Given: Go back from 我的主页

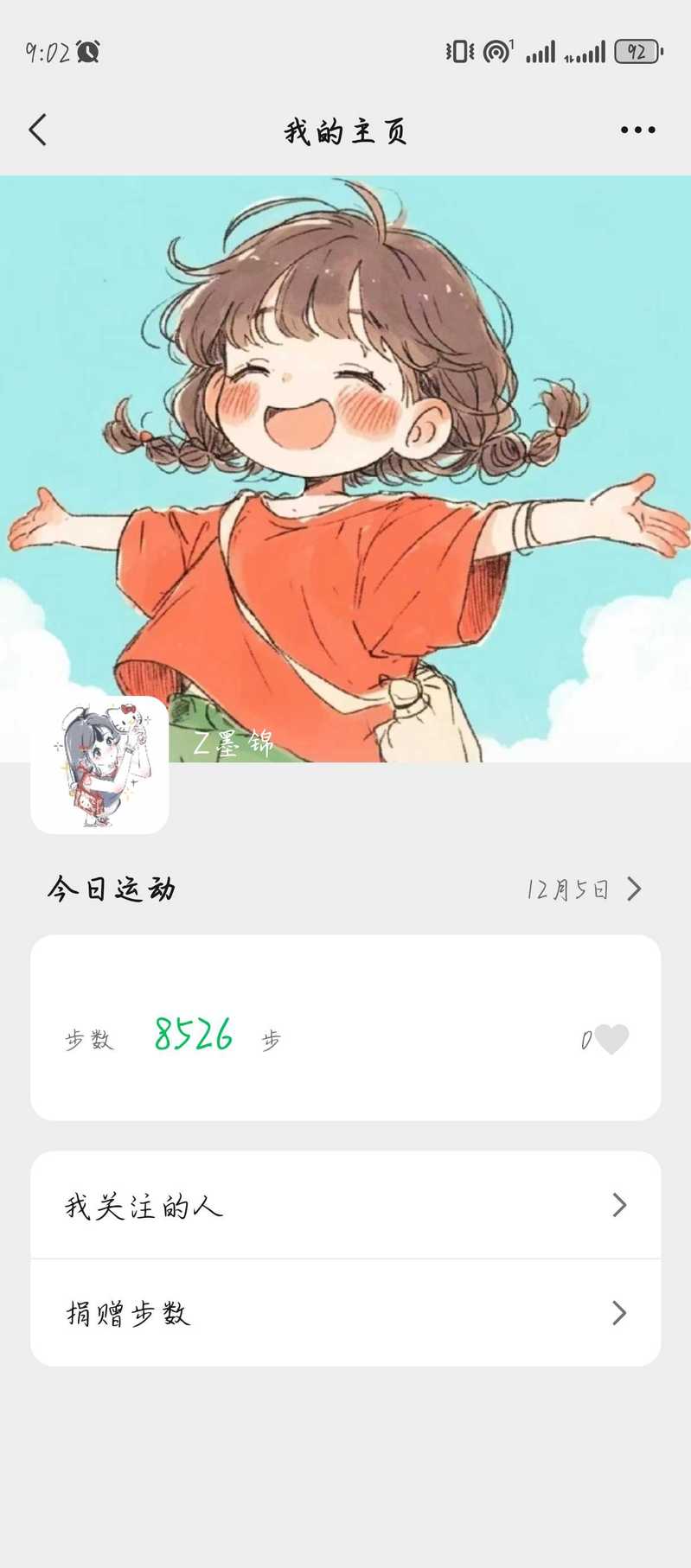Looking at the screenshot, I should coord(38,131).
